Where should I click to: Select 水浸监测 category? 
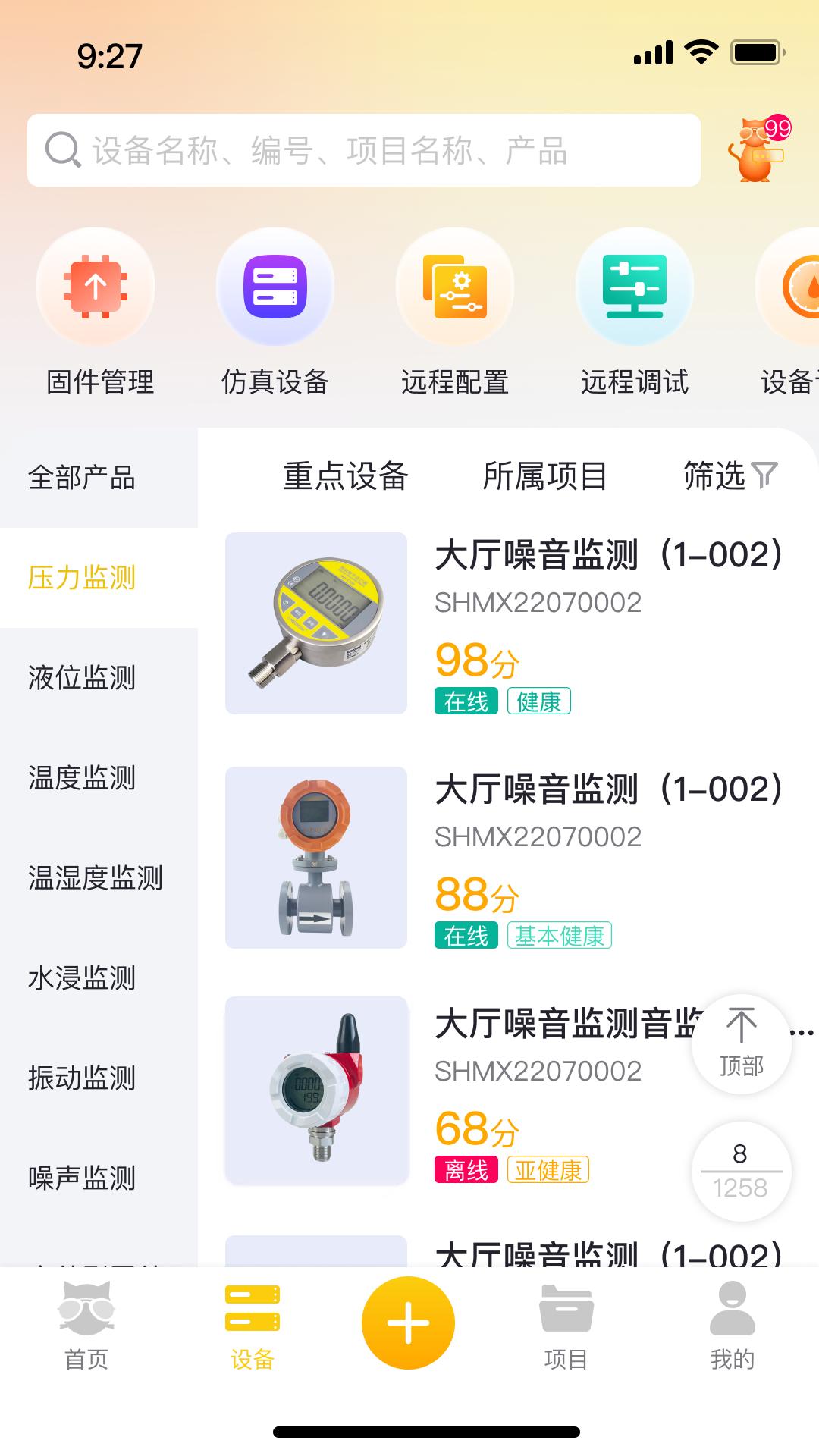pyautogui.click(x=82, y=978)
